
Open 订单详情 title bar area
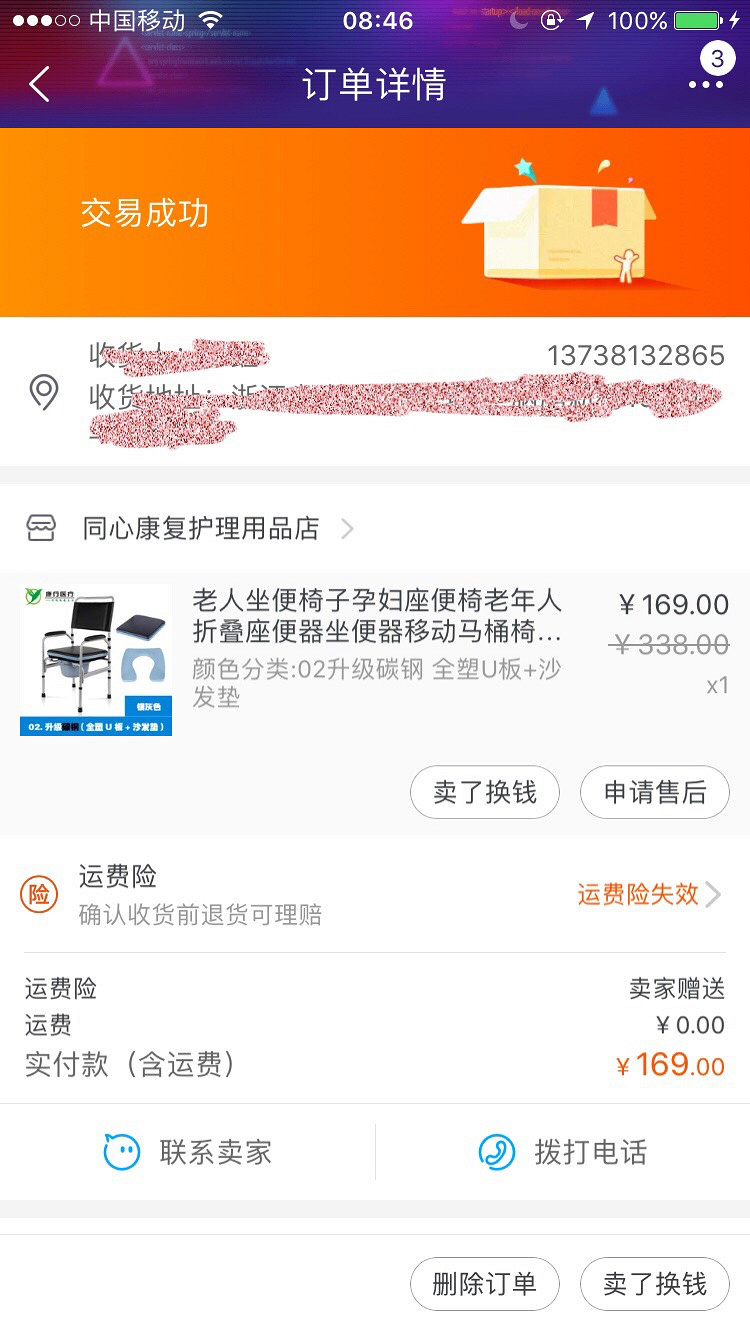(375, 86)
